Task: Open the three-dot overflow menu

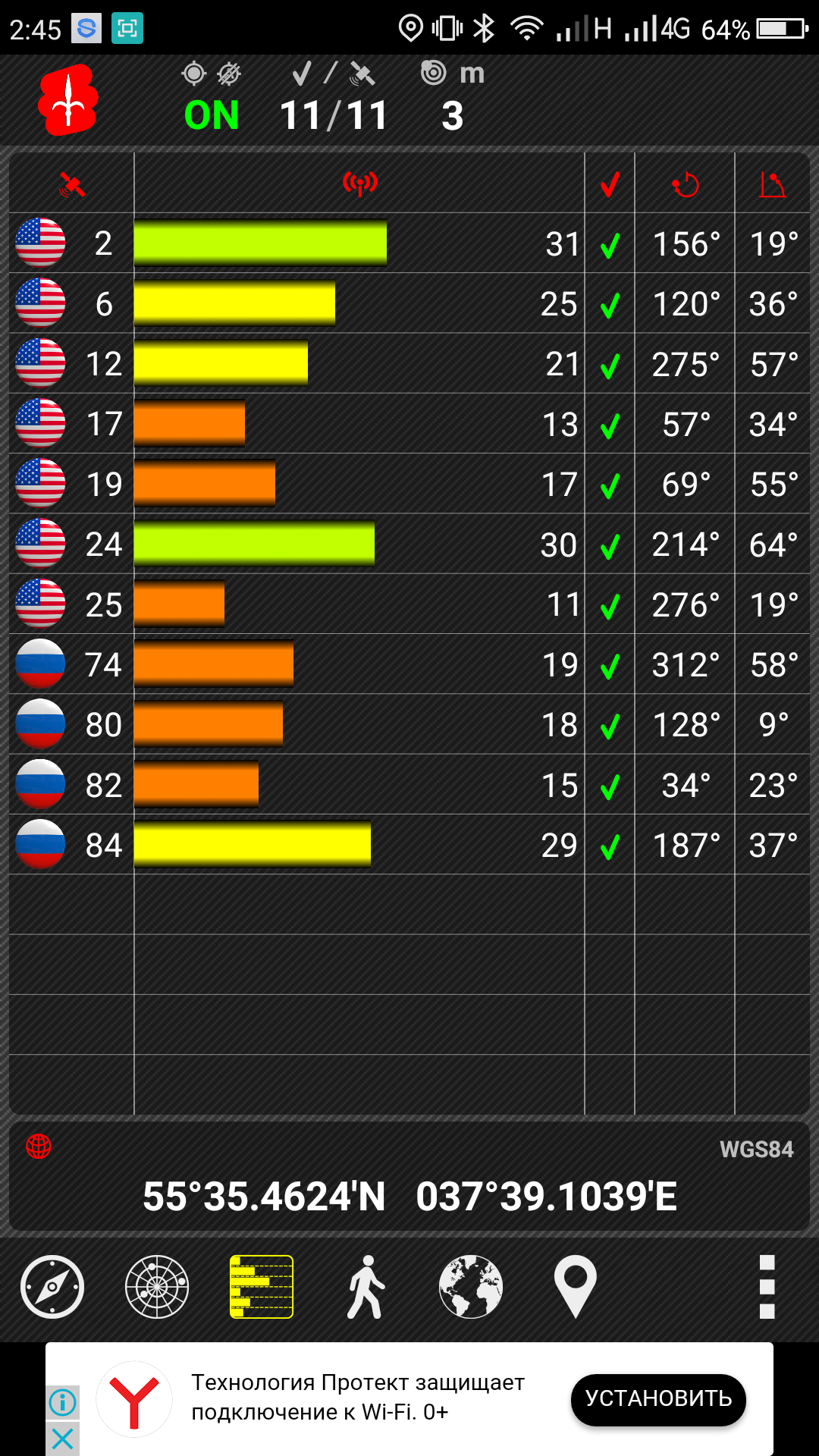Action: 767,1287
